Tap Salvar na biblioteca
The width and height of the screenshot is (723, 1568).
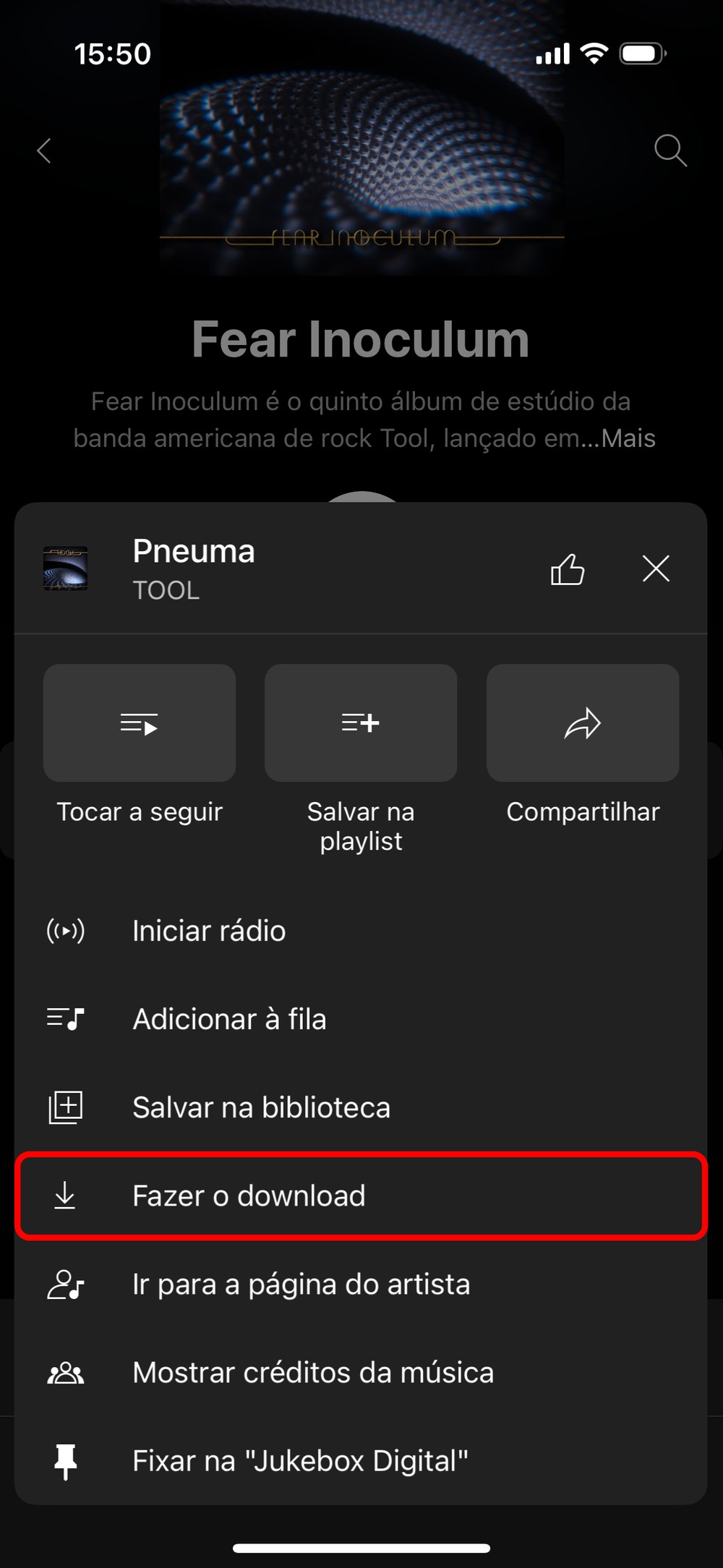tap(261, 1107)
